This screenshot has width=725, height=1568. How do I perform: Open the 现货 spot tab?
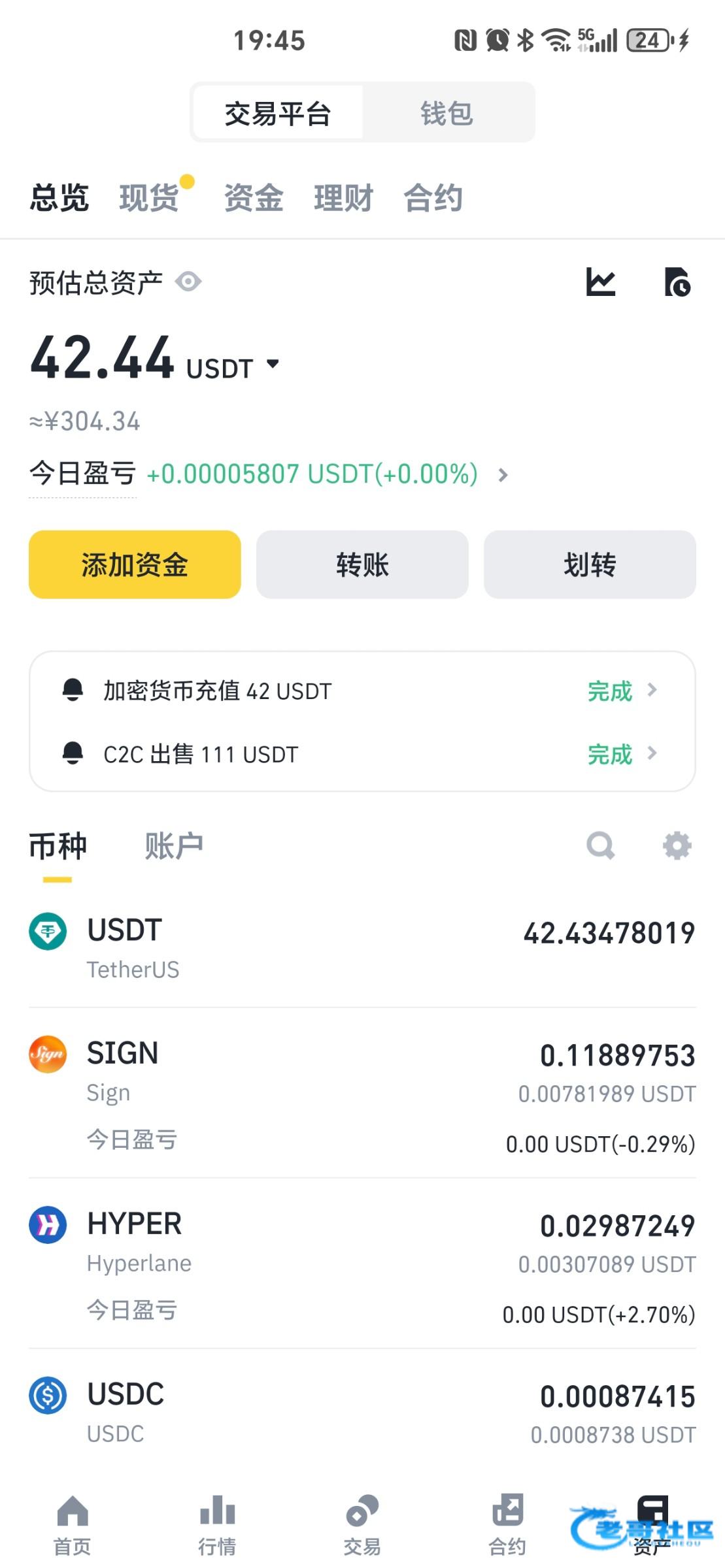(149, 198)
